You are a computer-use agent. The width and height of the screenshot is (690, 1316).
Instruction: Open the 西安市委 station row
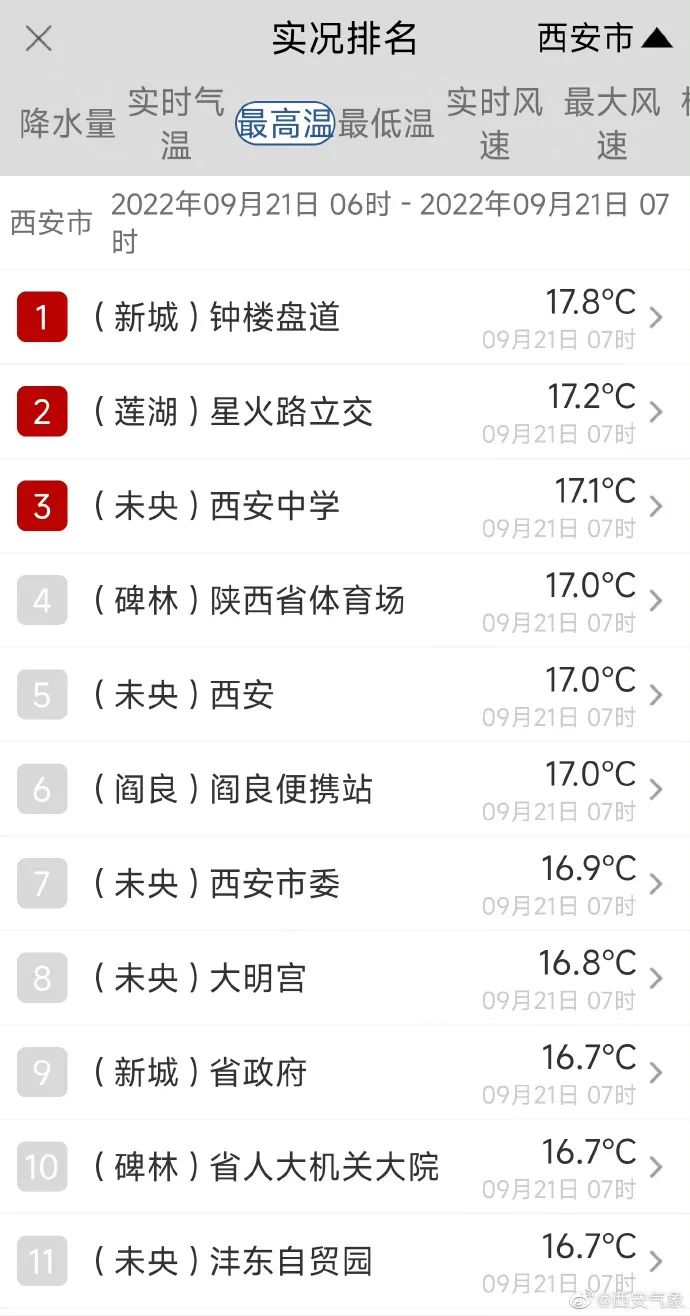coord(345,883)
